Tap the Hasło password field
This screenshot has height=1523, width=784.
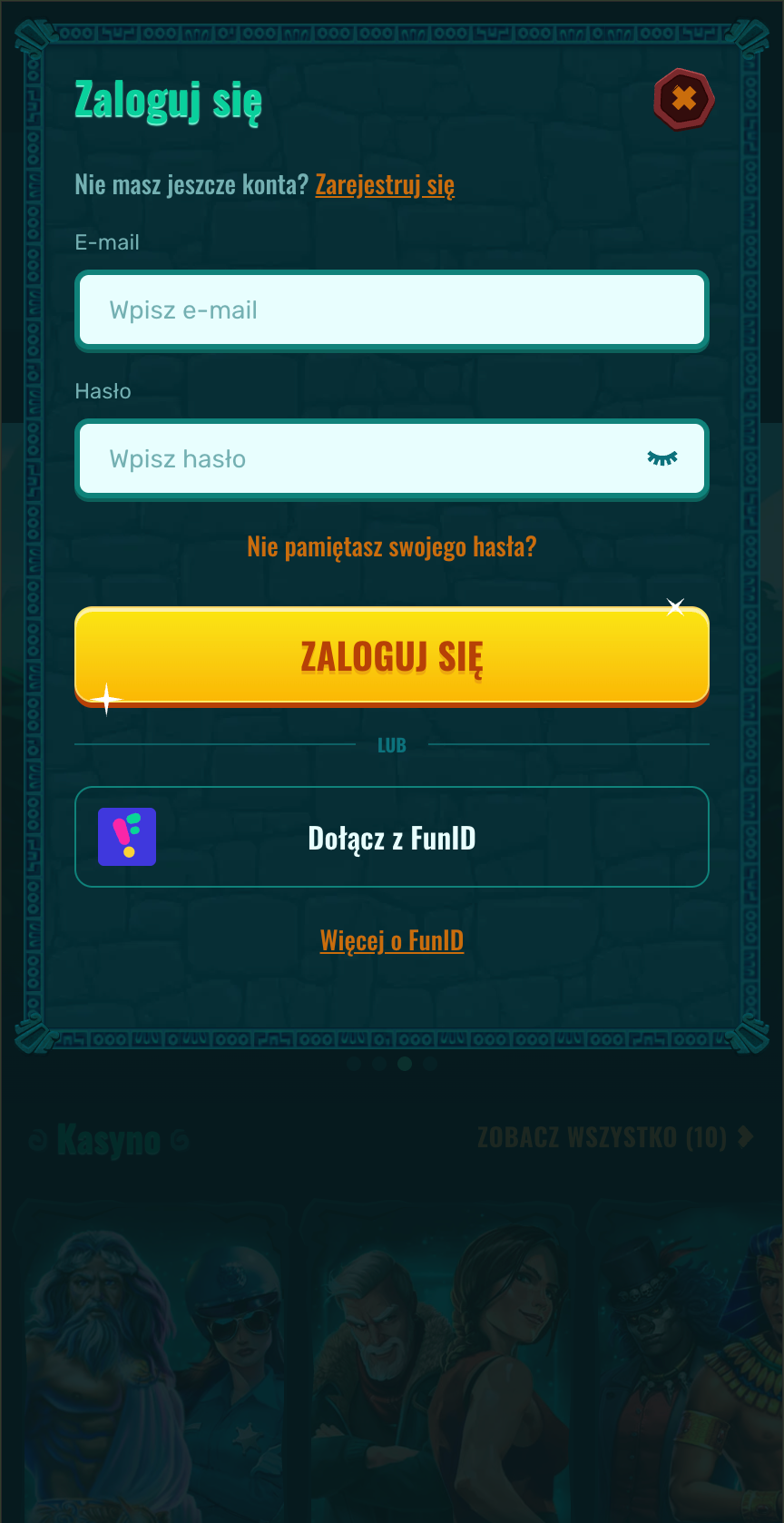[x=363, y=459]
